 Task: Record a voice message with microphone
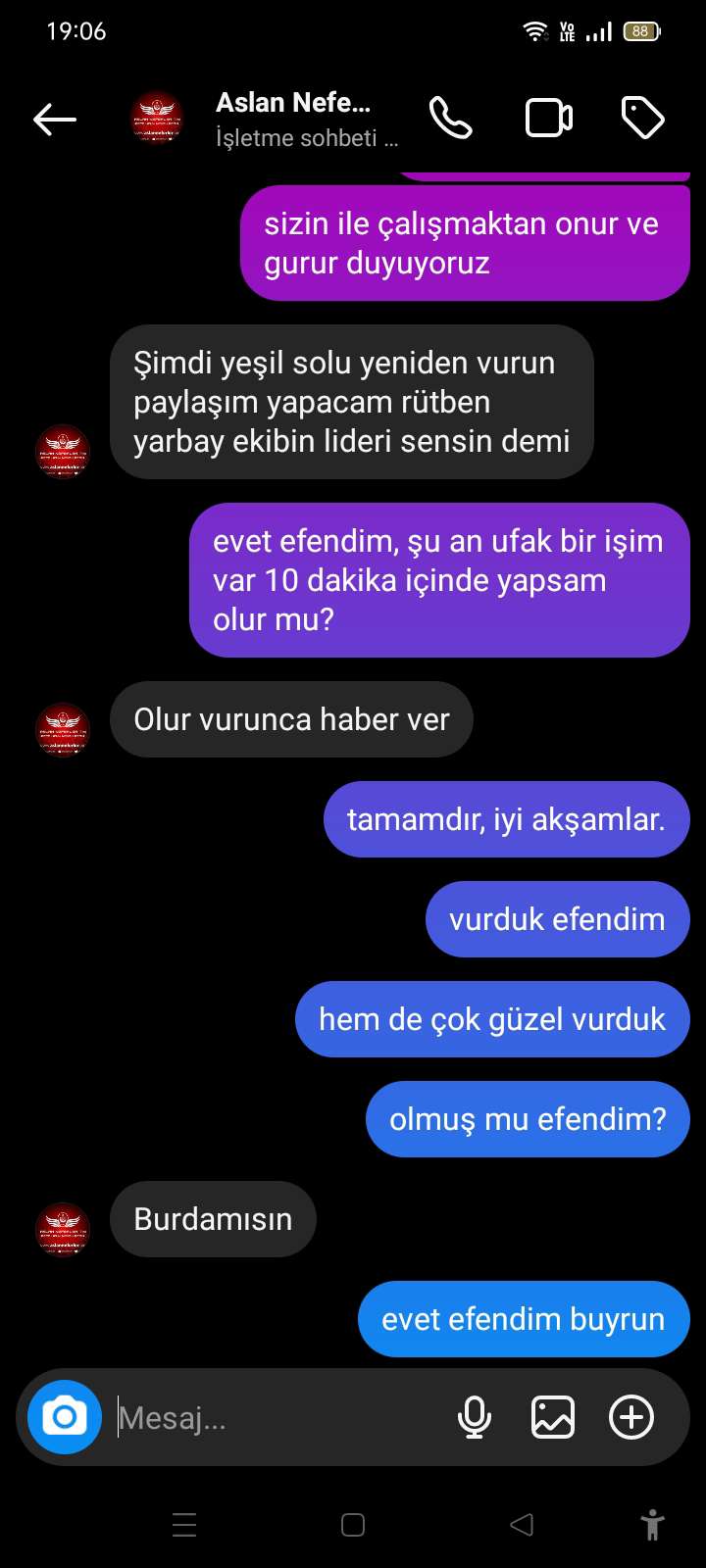coord(475,1417)
